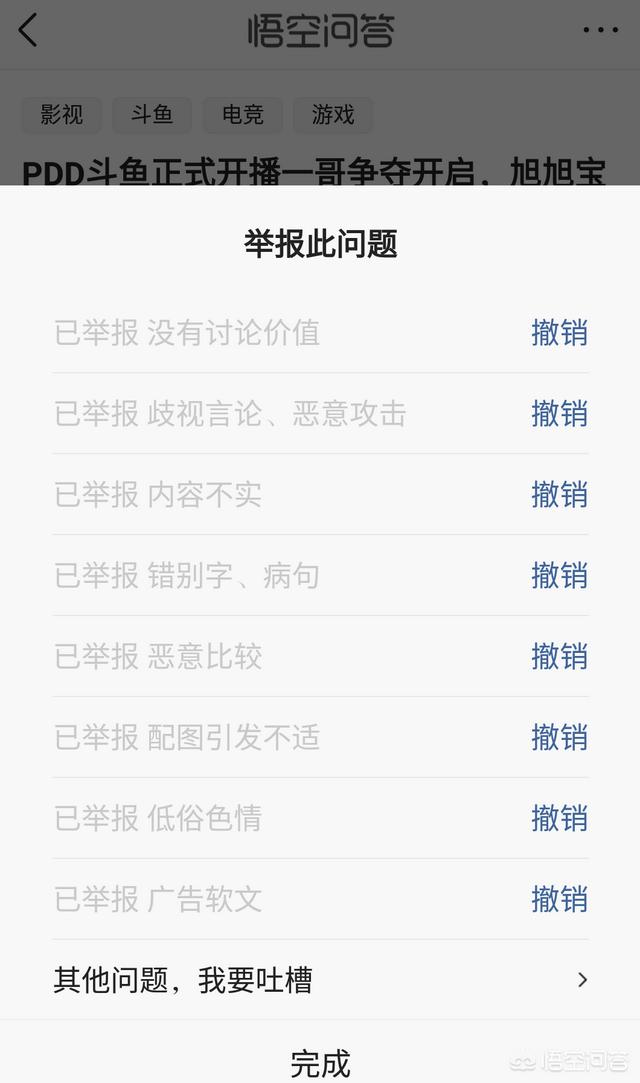This screenshot has width=640, height=1083.
Task: Go back using the top-left arrow
Action: click(x=28, y=31)
